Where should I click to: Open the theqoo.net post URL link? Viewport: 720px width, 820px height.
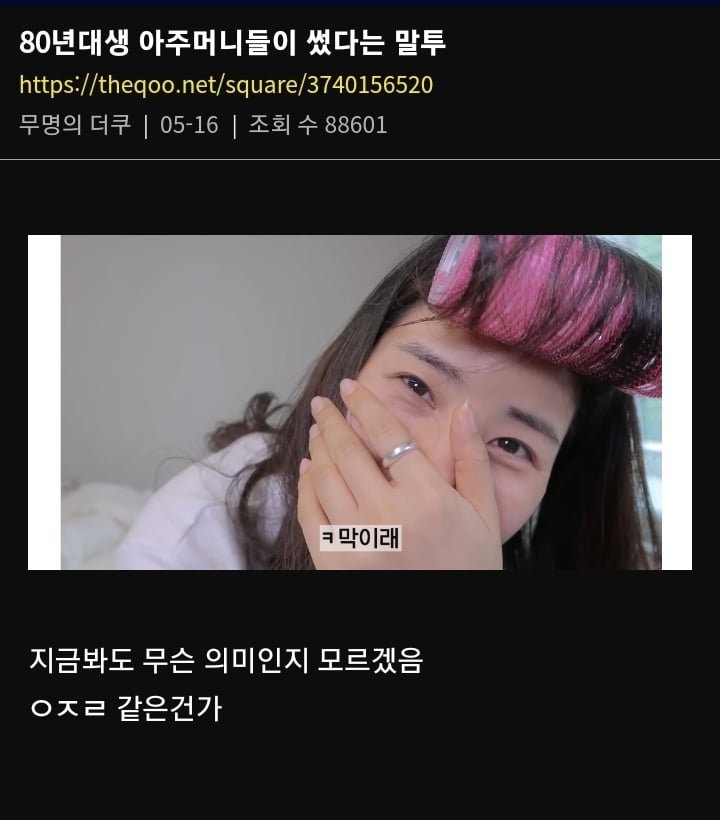[226, 85]
